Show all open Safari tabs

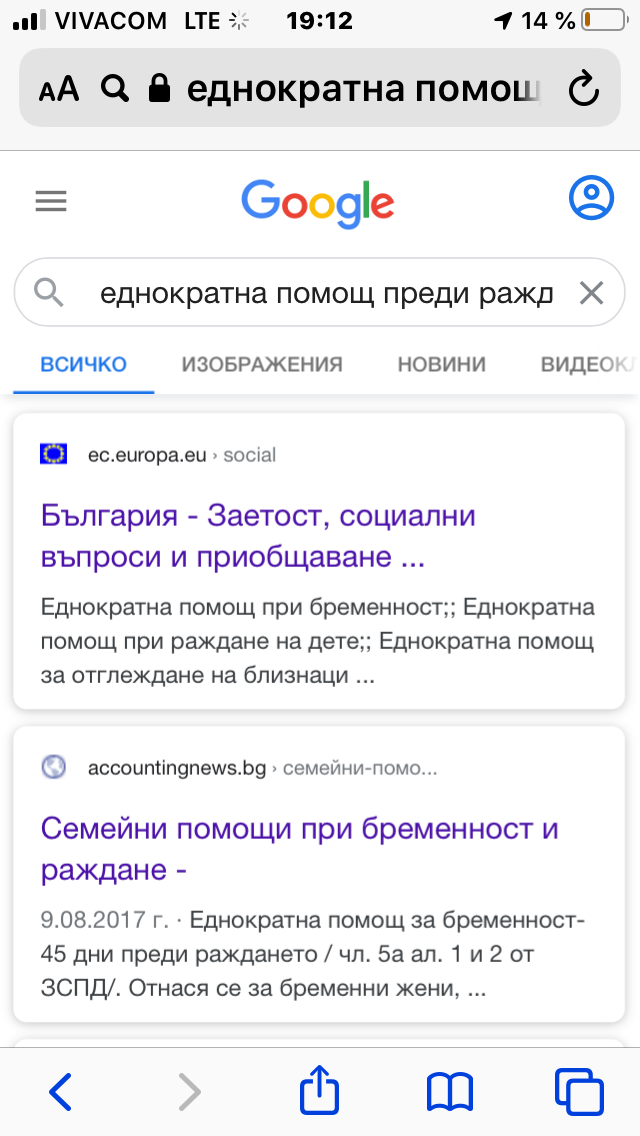pyautogui.click(x=579, y=1091)
